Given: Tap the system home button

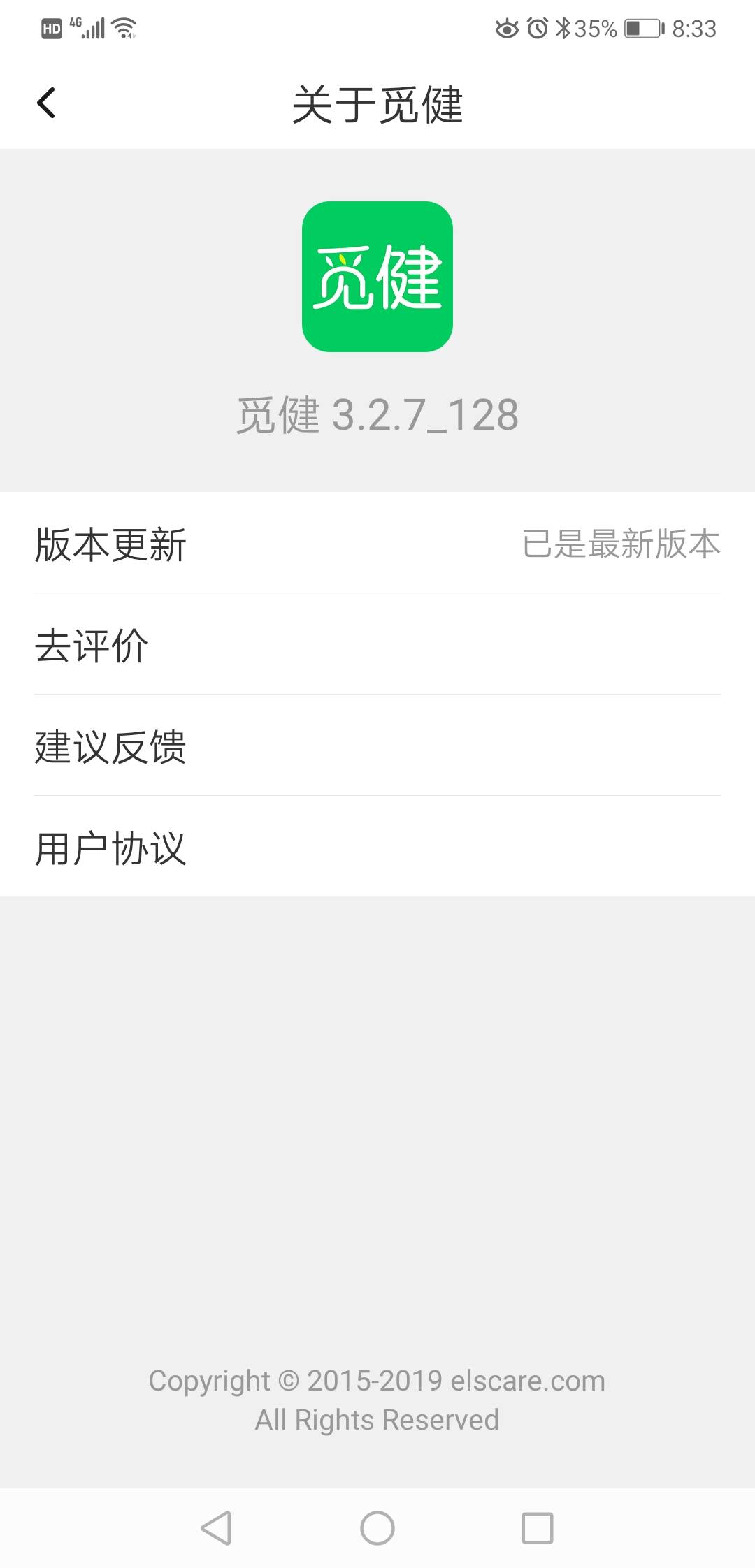Looking at the screenshot, I should 377,1527.
